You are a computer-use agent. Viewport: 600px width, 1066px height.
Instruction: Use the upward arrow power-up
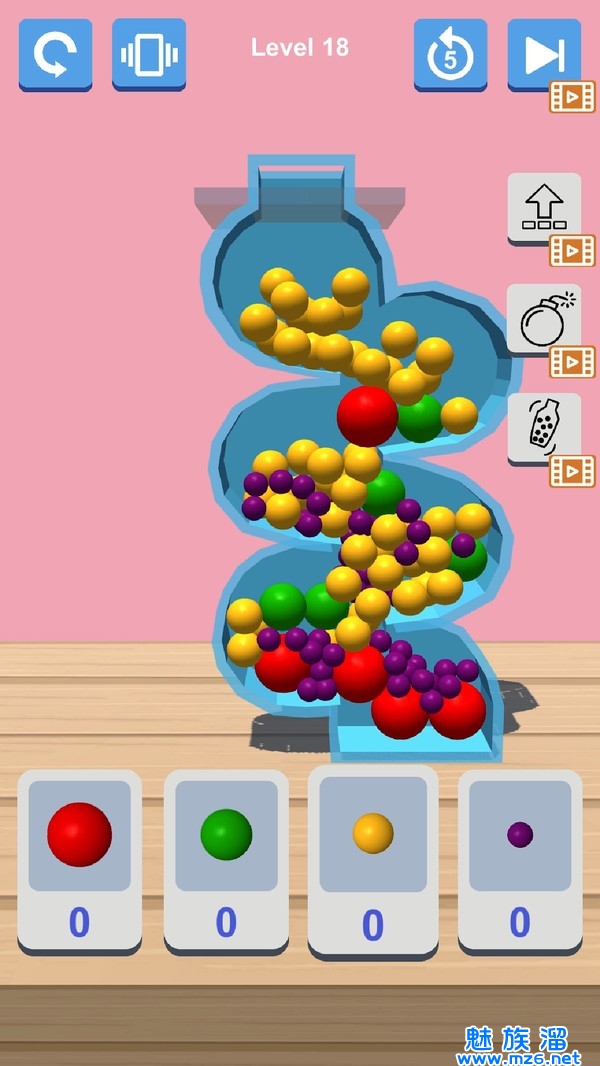(x=543, y=207)
